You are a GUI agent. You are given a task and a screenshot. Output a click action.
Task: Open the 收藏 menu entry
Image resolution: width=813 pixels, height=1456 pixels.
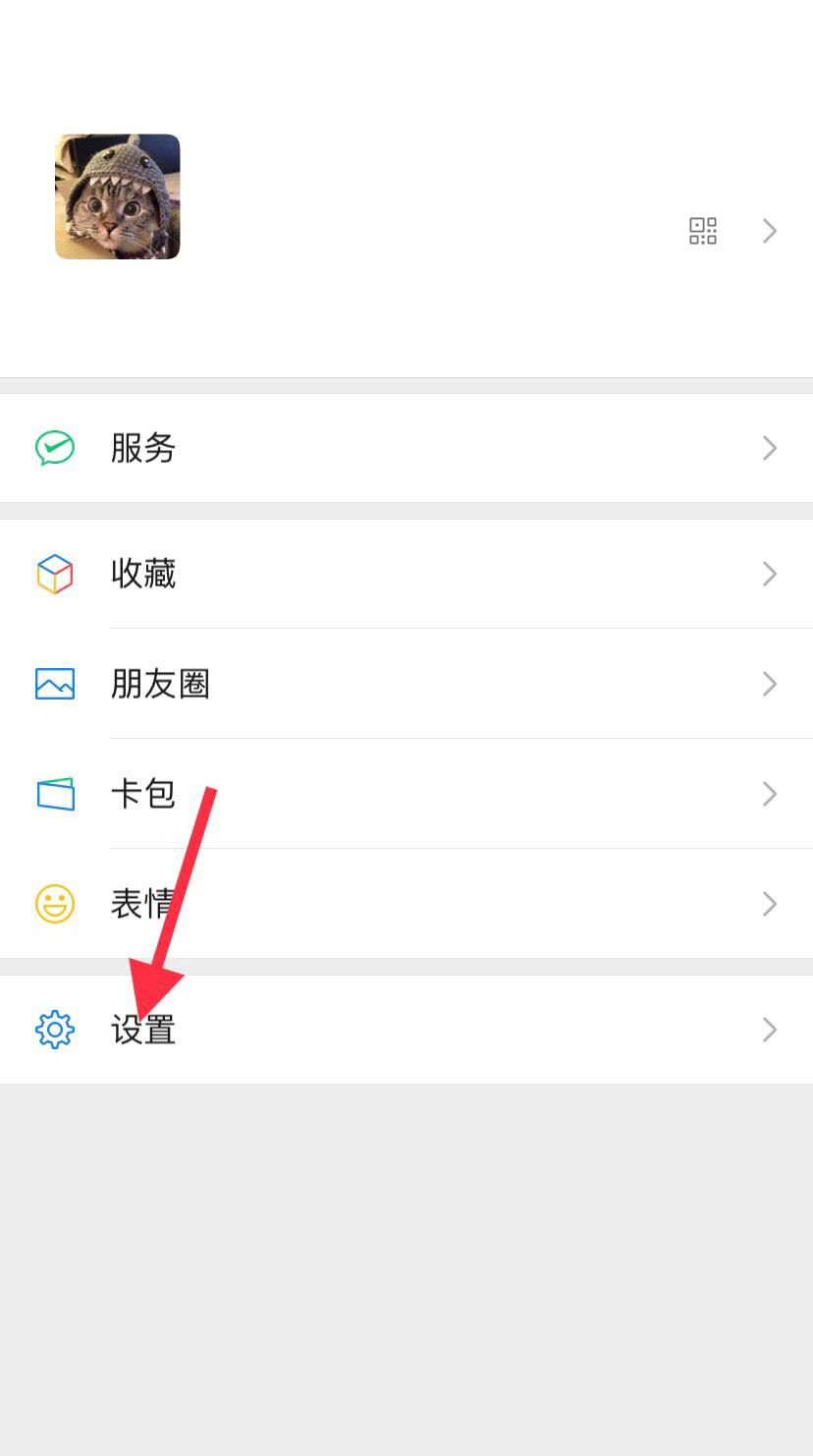click(144, 574)
